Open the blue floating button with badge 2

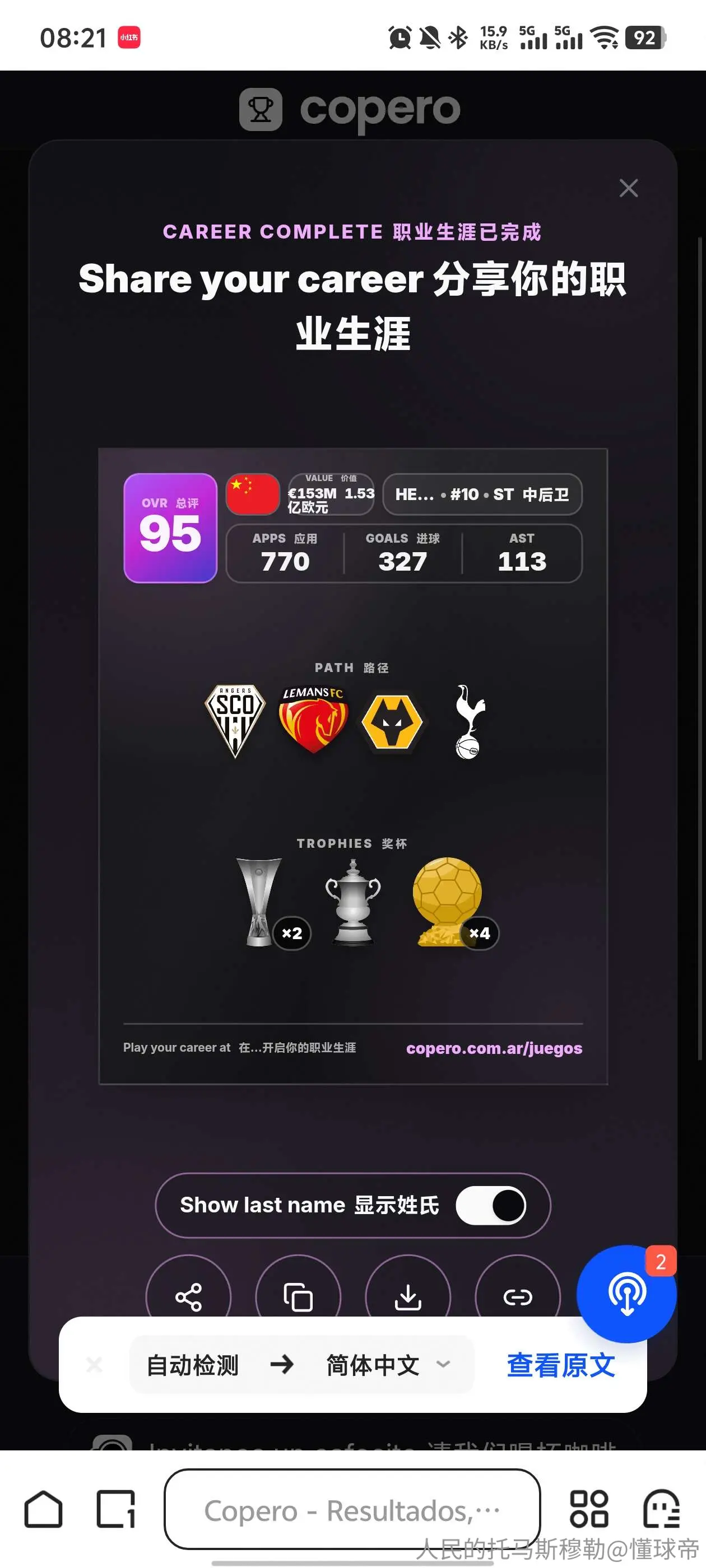click(627, 1293)
